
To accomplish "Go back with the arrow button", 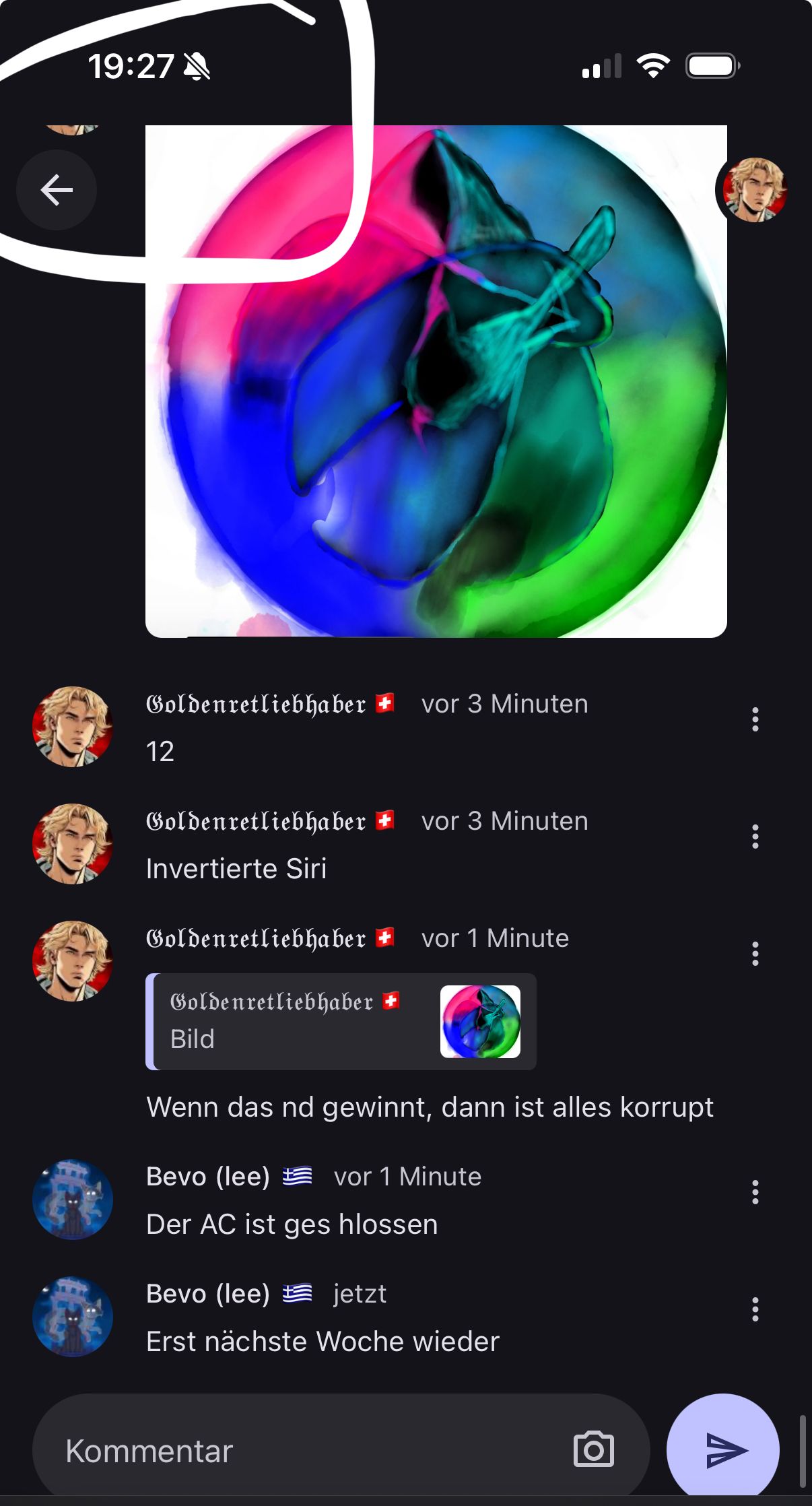I will (x=57, y=190).
